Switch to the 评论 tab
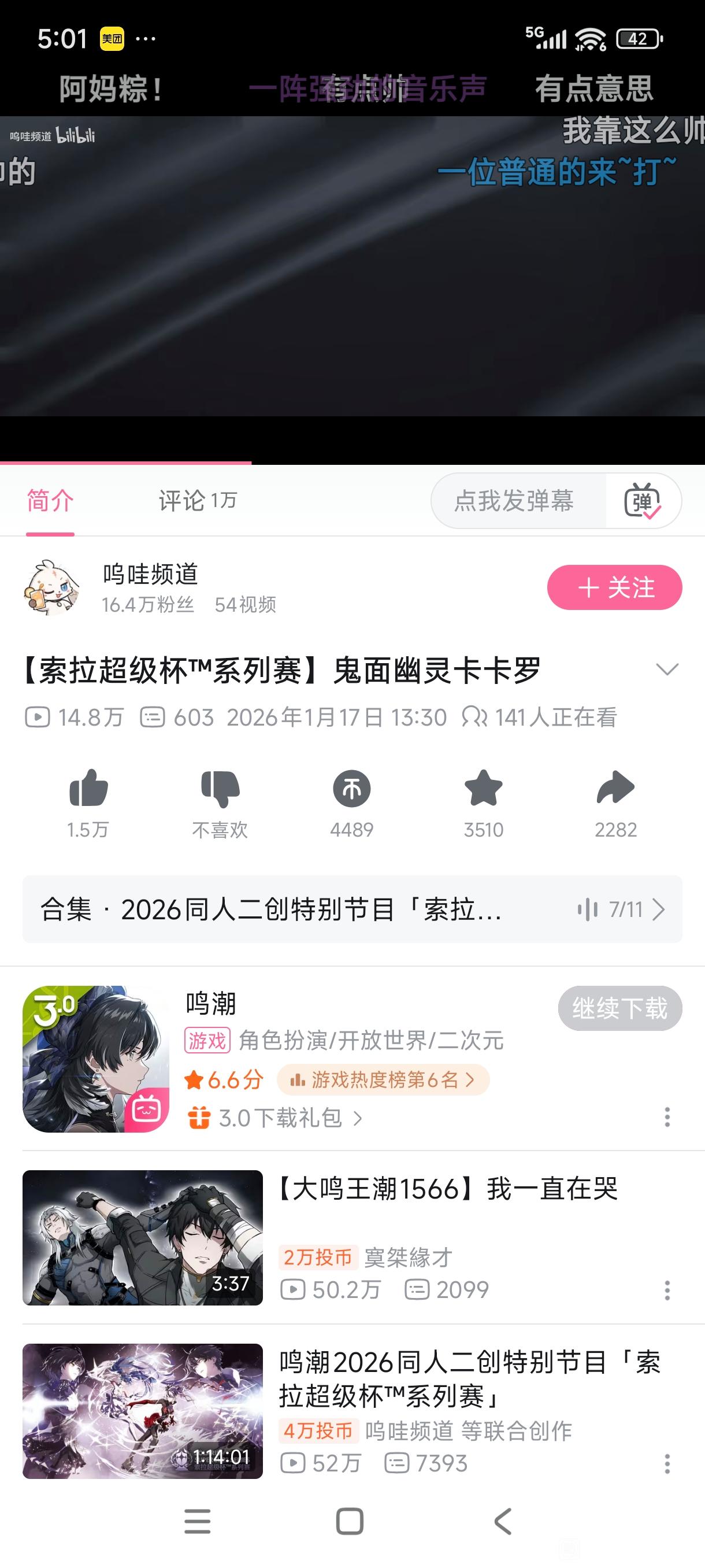The image size is (705, 1568). point(196,500)
